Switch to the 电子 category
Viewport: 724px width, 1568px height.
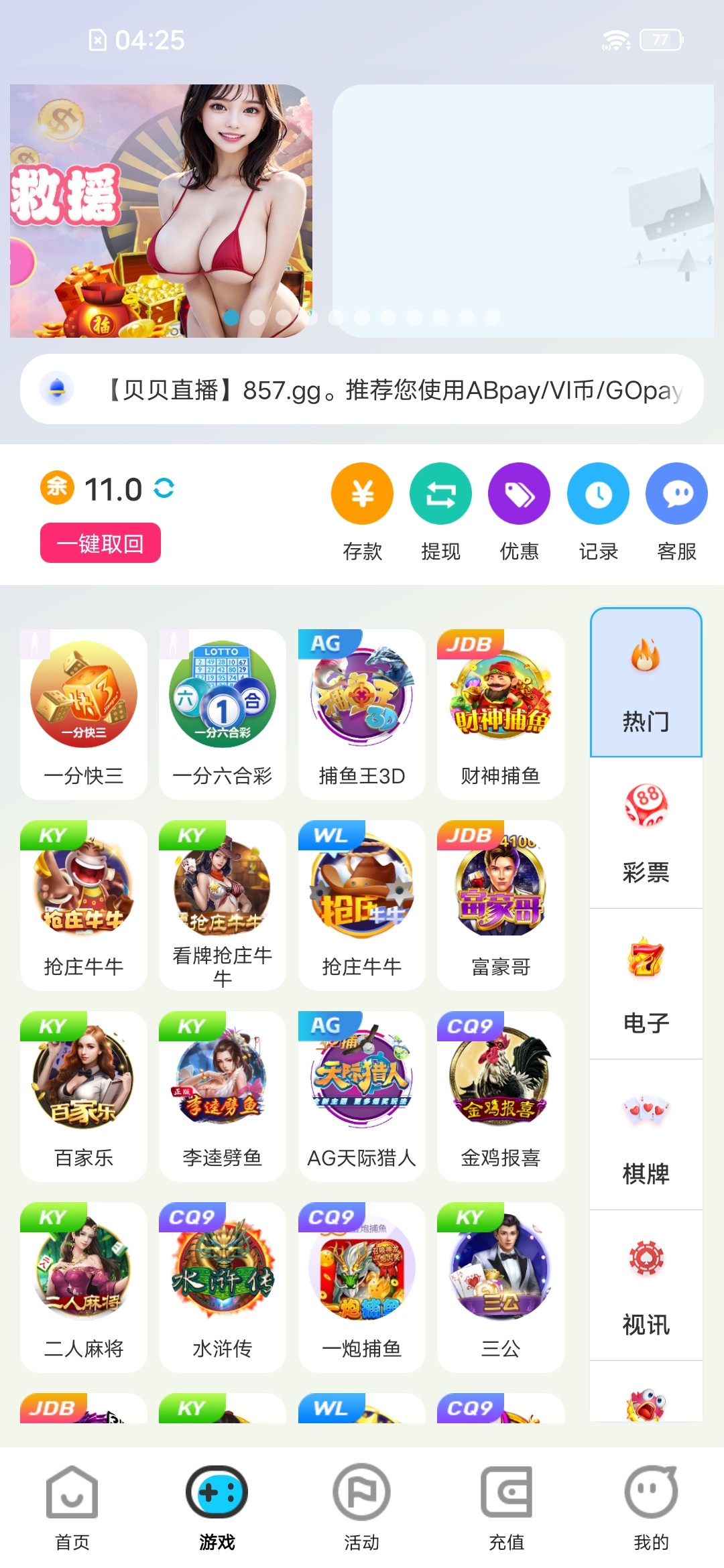point(646,984)
